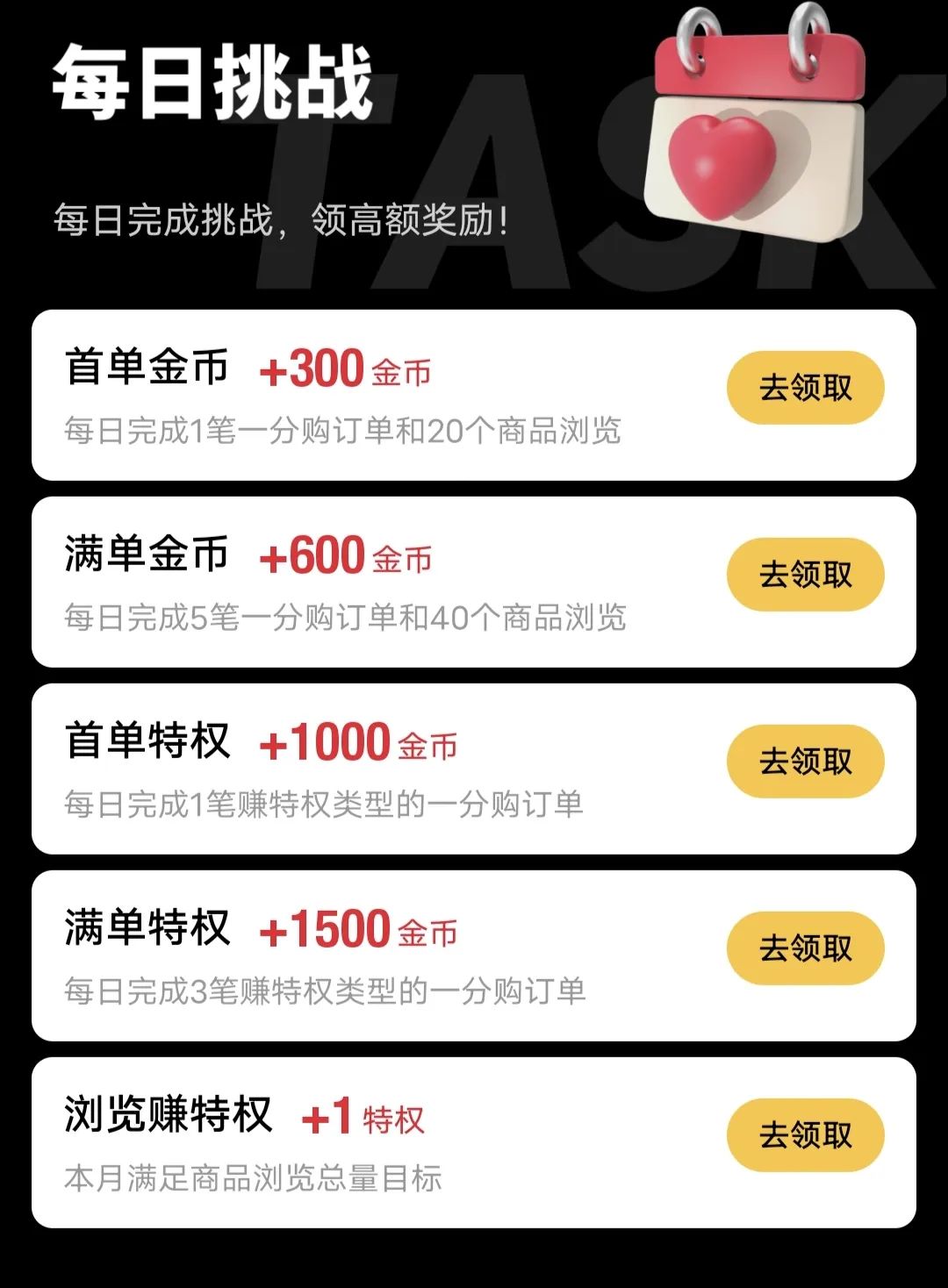Claim the 首单特权 +1000 金币 reward
The image size is (948, 1288).
point(805,762)
